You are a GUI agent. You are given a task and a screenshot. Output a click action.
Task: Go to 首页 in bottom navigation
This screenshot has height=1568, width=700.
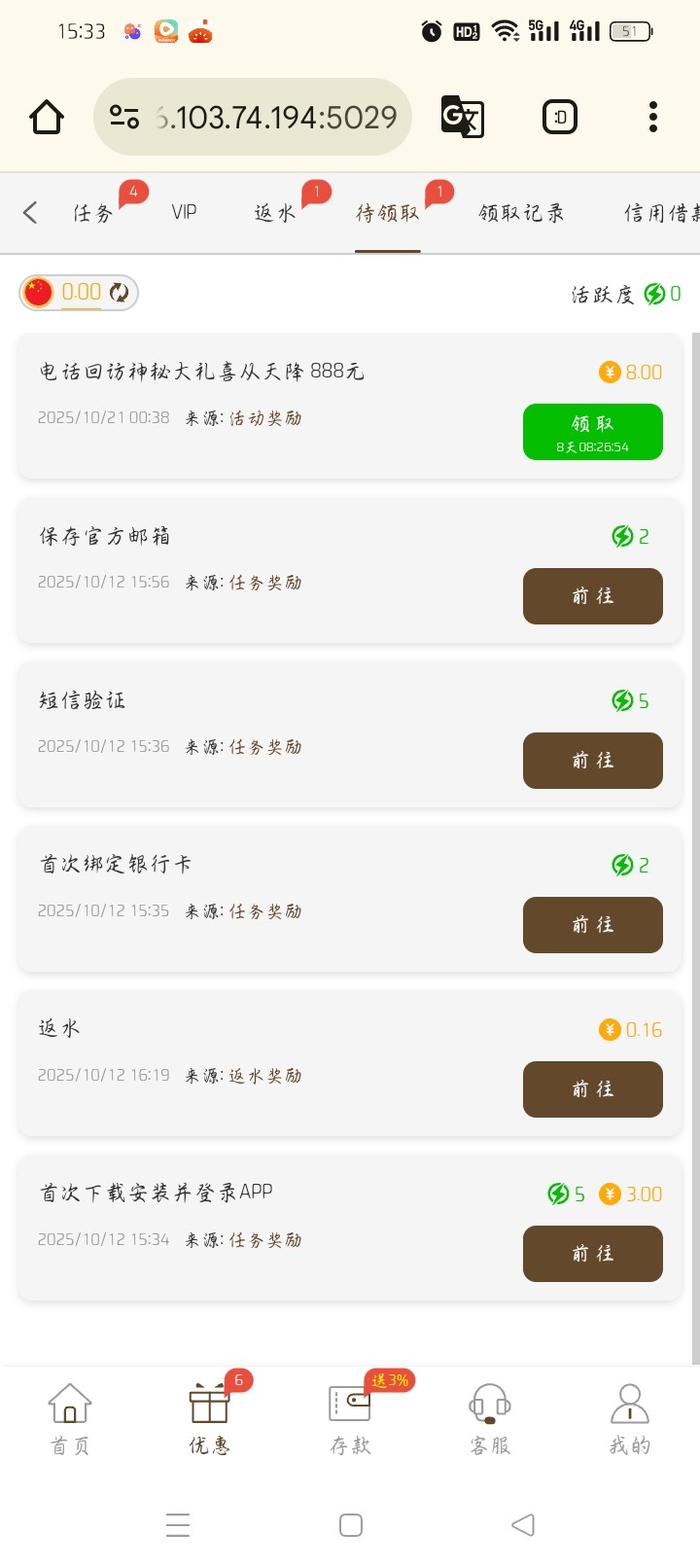(x=70, y=1419)
